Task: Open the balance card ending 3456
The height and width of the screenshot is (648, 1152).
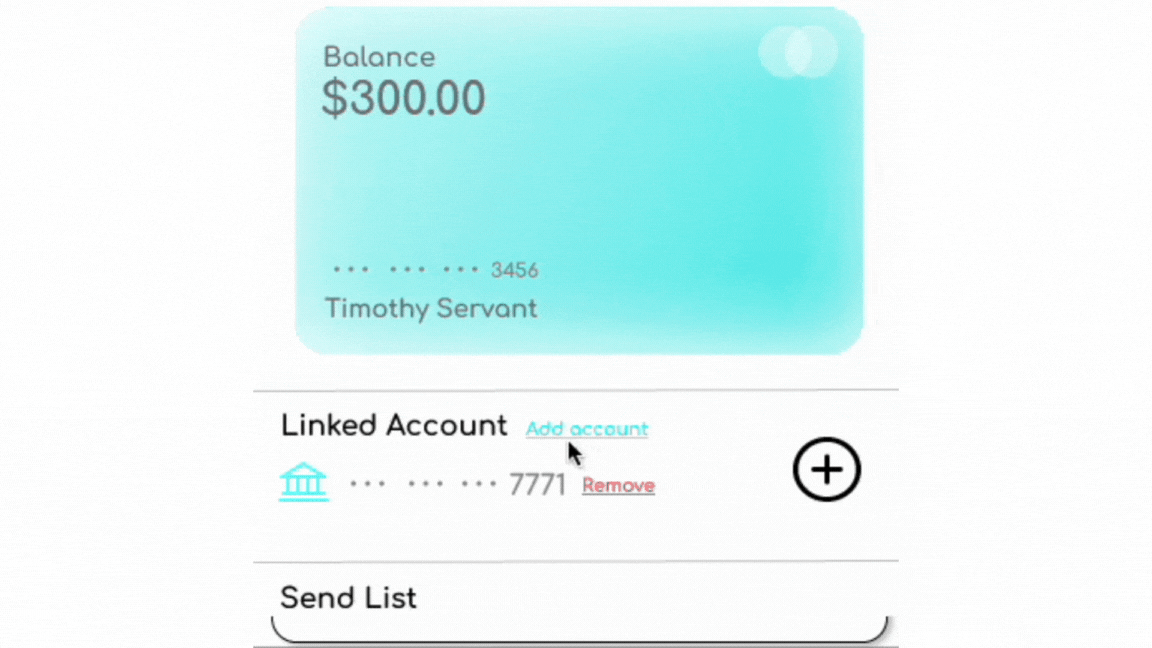Action: 578,181
